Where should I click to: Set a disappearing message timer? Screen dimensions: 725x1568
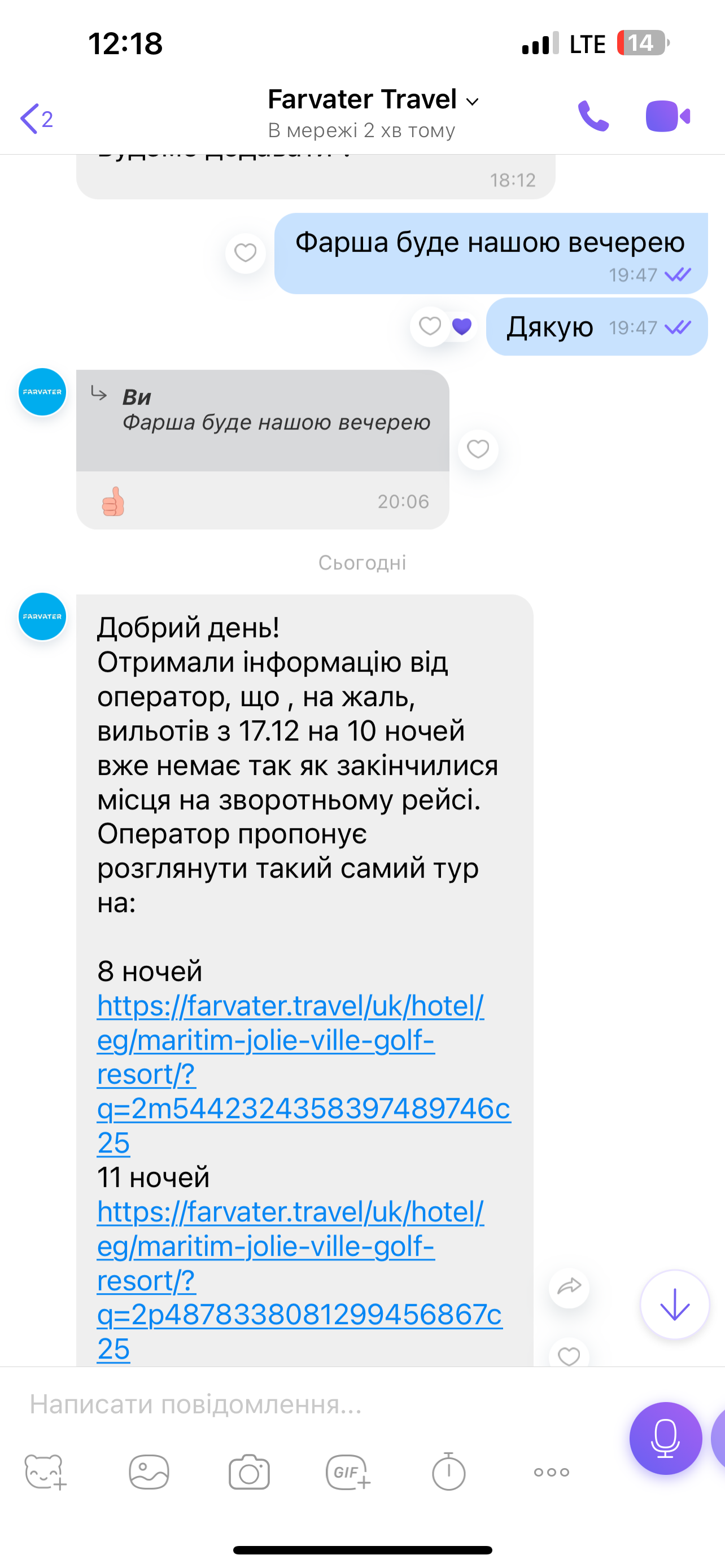(449, 1472)
